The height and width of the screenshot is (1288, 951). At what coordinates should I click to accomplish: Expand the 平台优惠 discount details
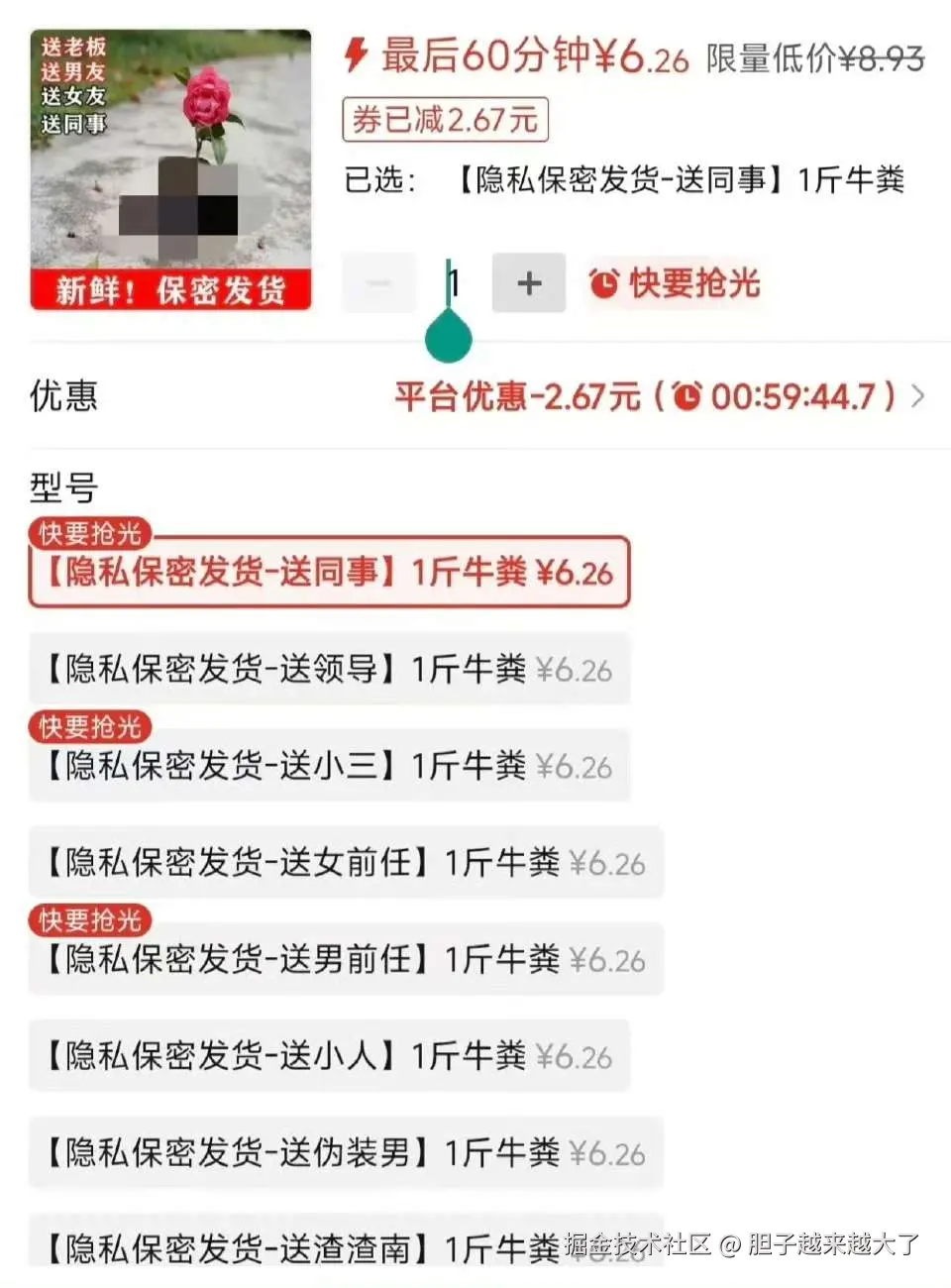click(x=916, y=396)
